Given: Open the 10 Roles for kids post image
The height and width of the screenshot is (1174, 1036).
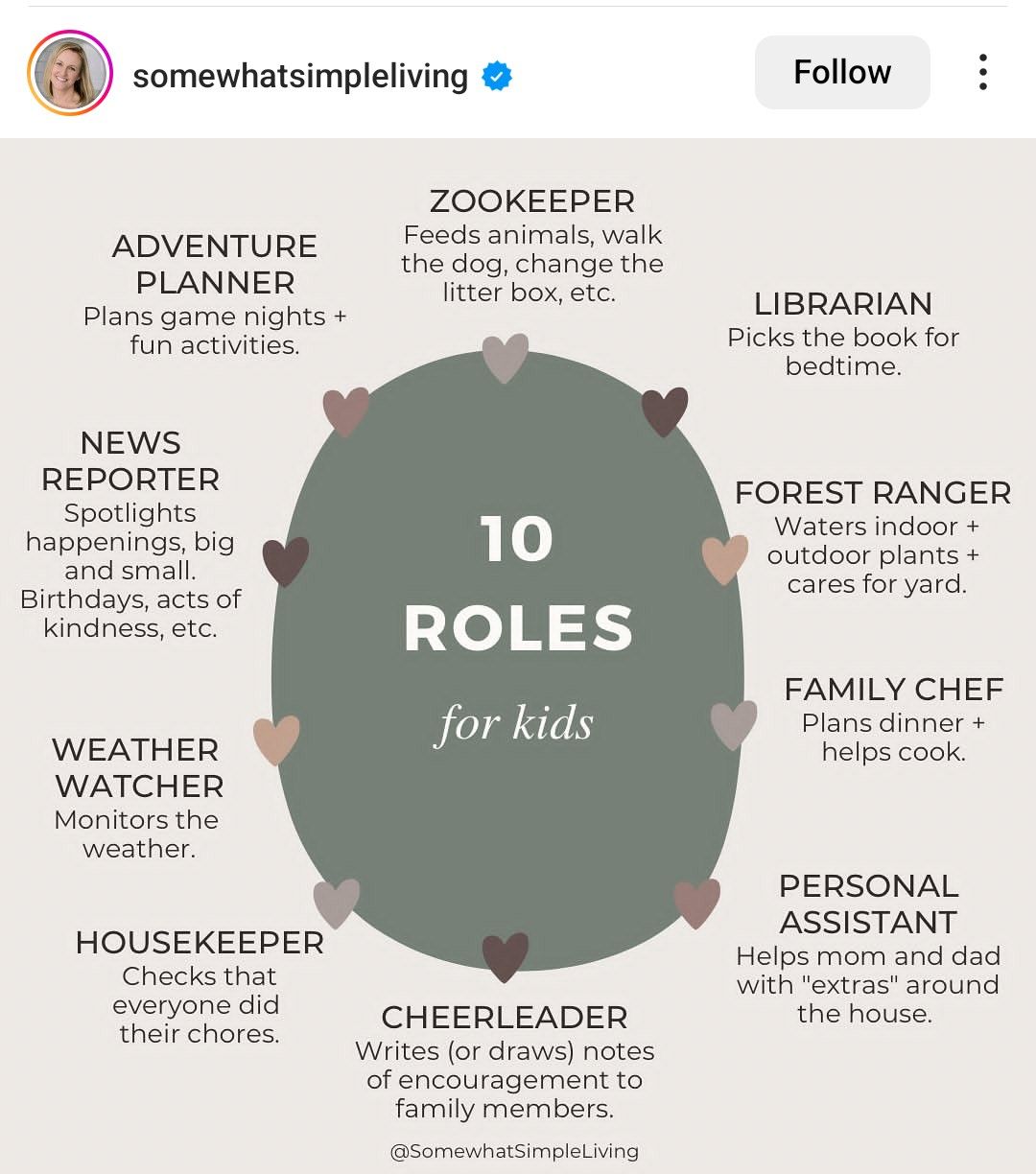Looking at the screenshot, I should tap(518, 652).
